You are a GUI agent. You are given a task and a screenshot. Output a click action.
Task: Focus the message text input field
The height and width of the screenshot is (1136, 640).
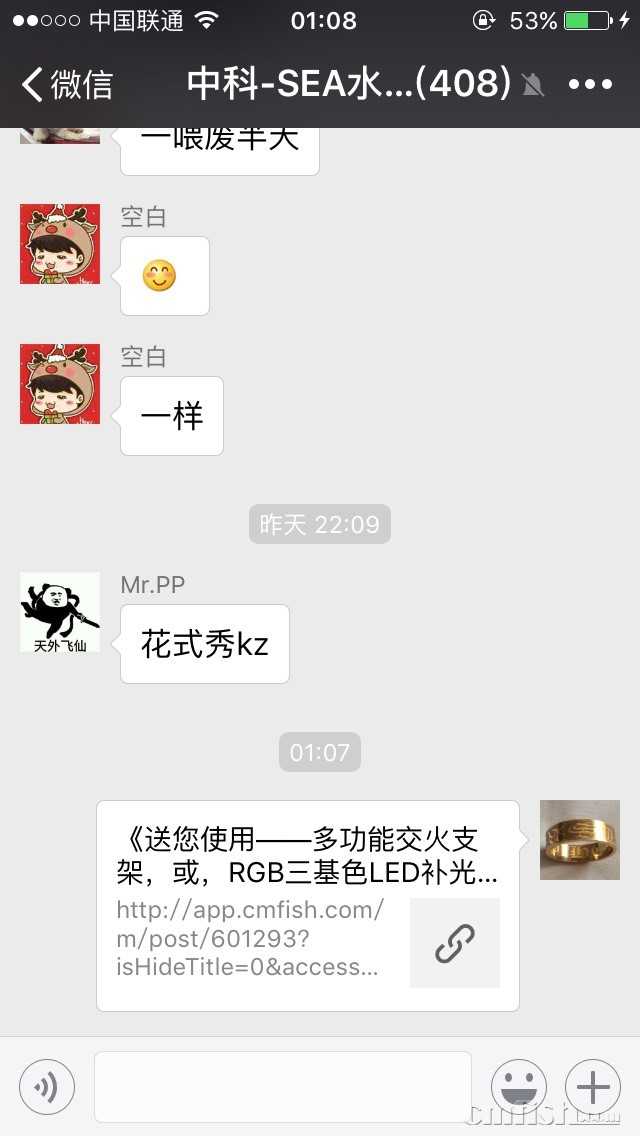pos(282,1086)
